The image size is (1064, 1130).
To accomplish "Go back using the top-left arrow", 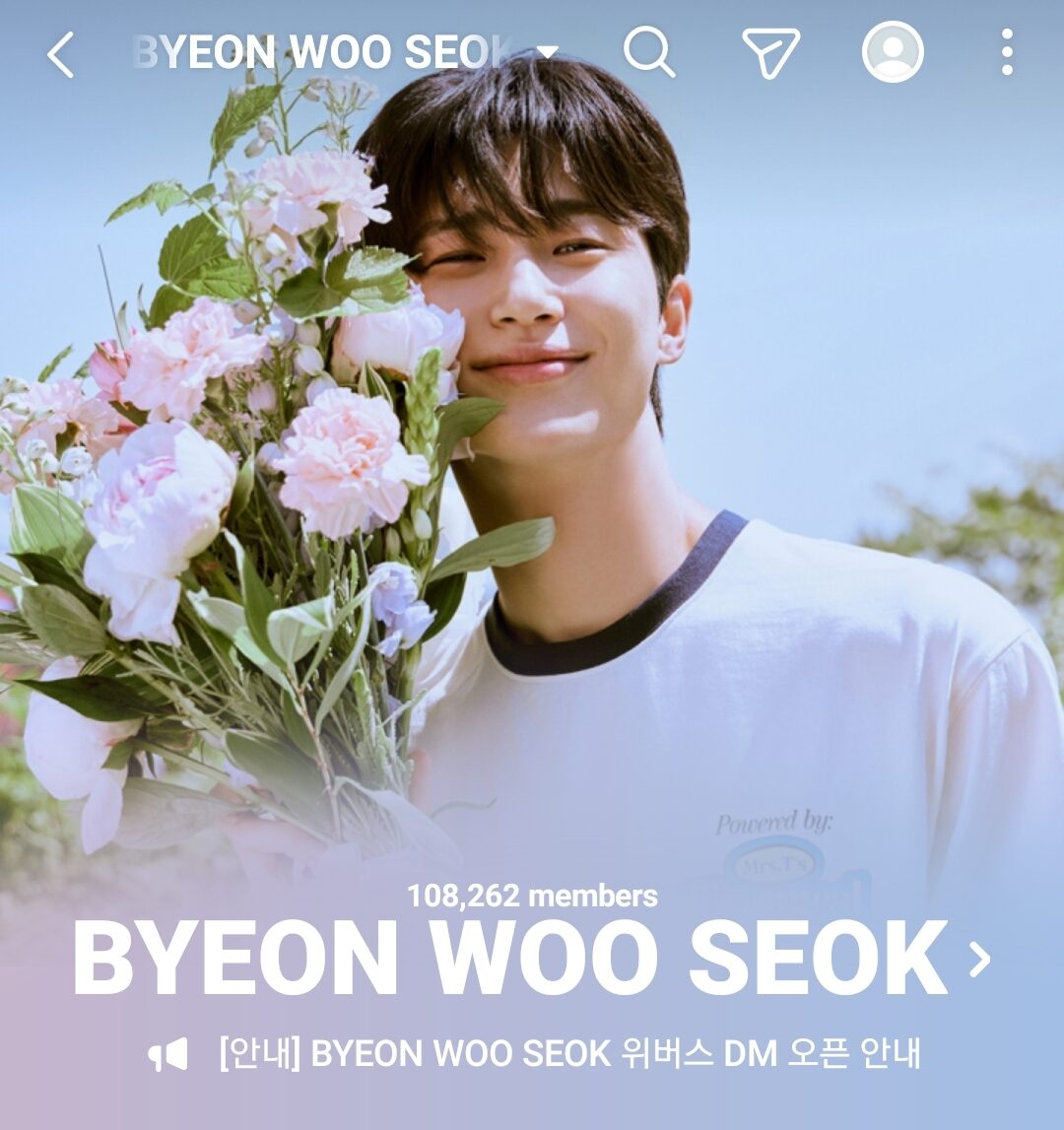I will [61, 54].
